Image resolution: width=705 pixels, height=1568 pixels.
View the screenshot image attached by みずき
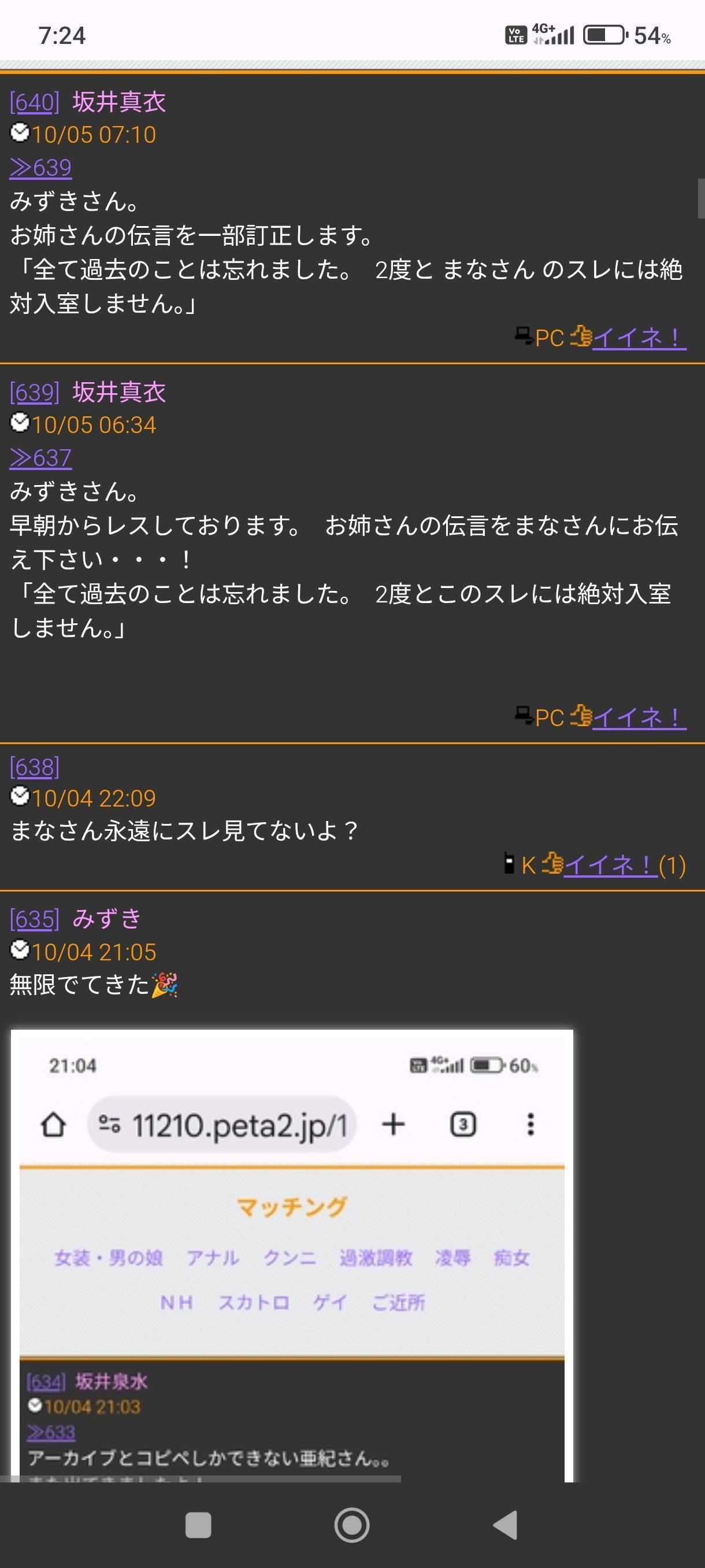(x=292, y=1254)
